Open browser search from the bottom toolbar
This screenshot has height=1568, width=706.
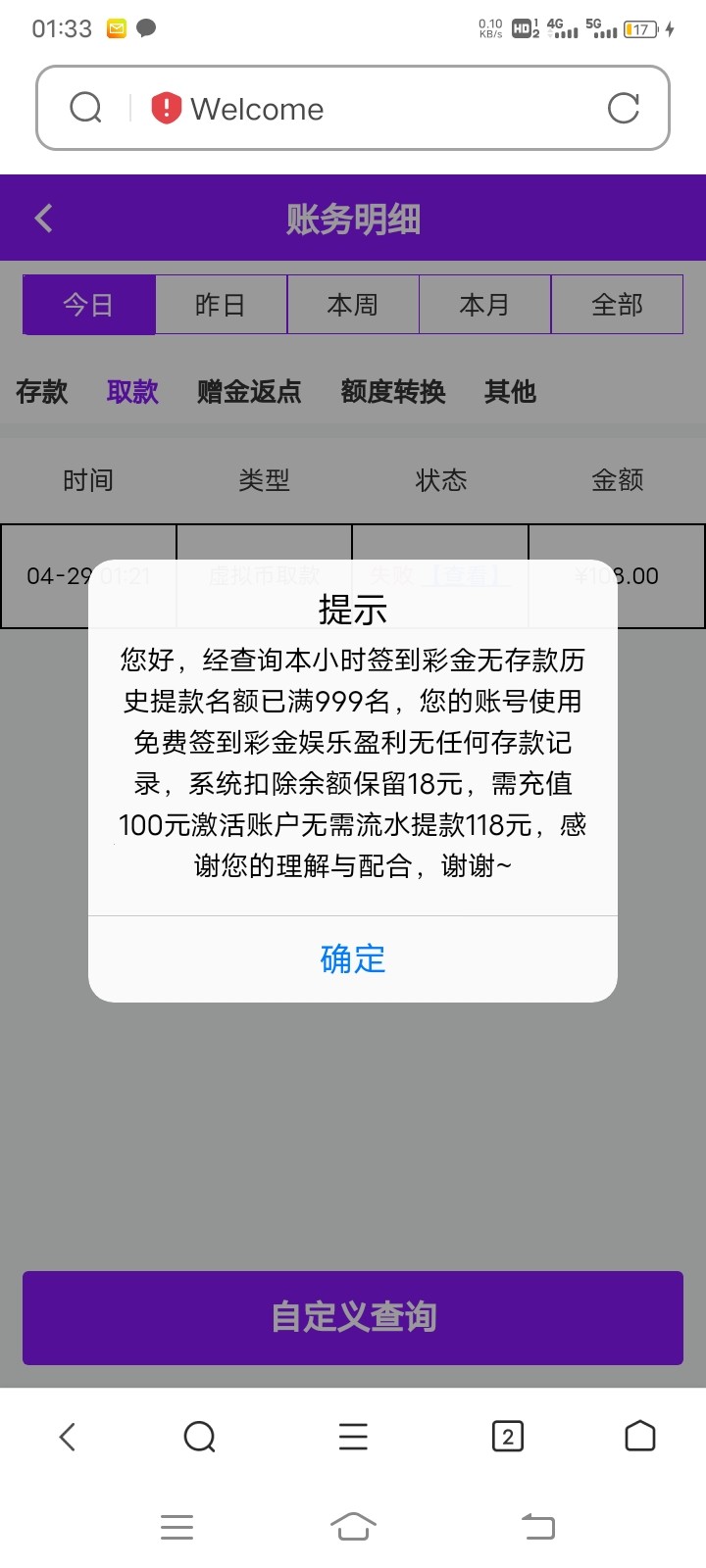click(x=199, y=1437)
